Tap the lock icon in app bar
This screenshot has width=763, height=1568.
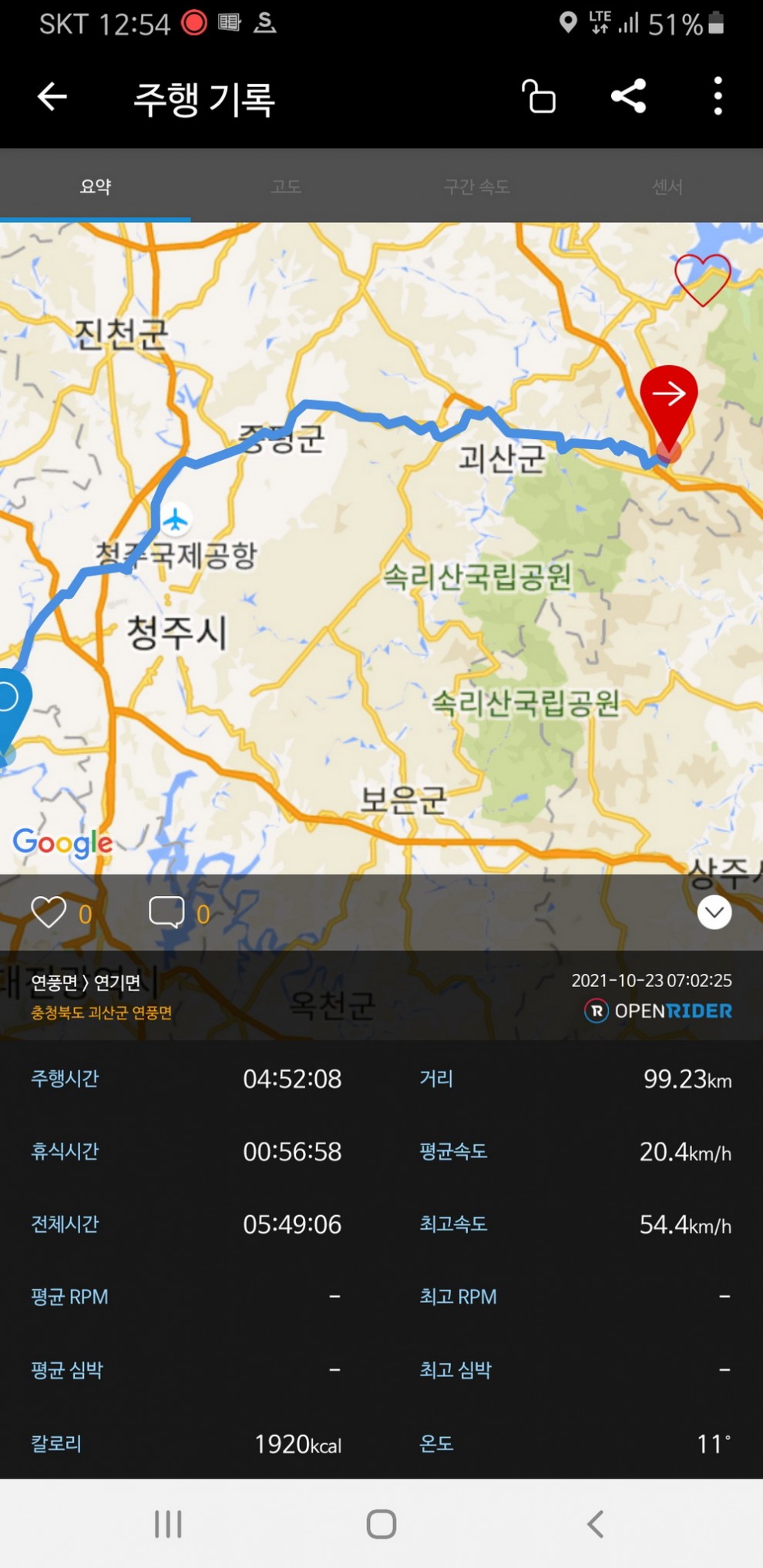point(539,97)
